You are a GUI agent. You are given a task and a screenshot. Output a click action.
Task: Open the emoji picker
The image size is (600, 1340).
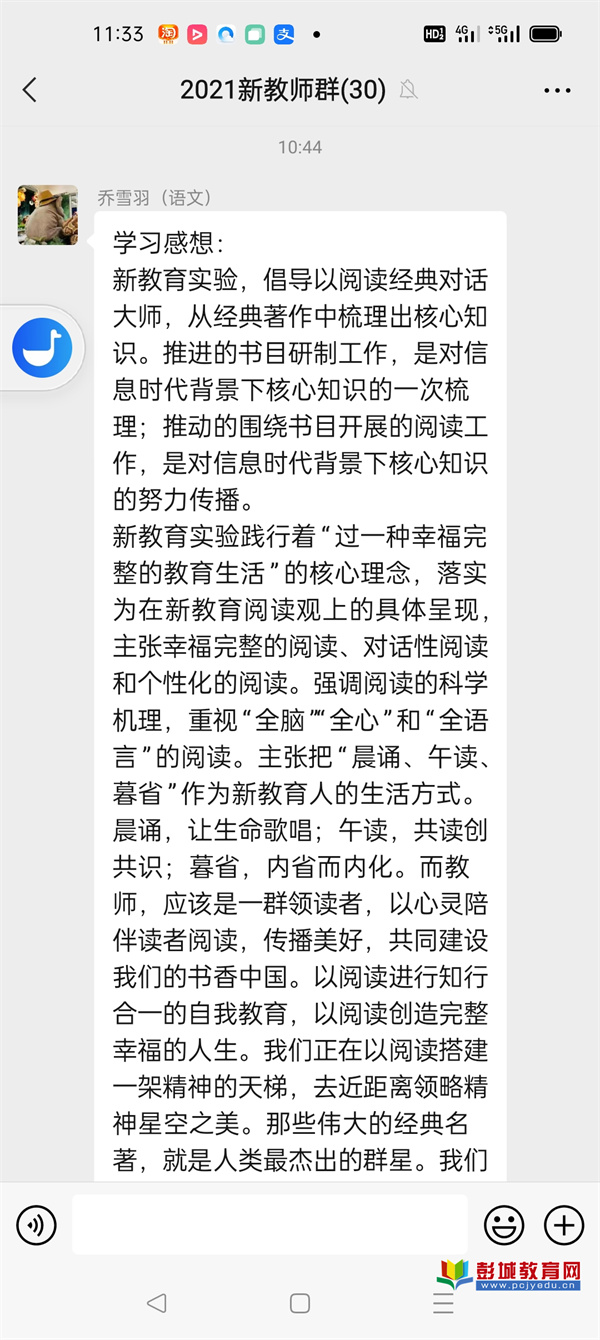pos(504,1224)
